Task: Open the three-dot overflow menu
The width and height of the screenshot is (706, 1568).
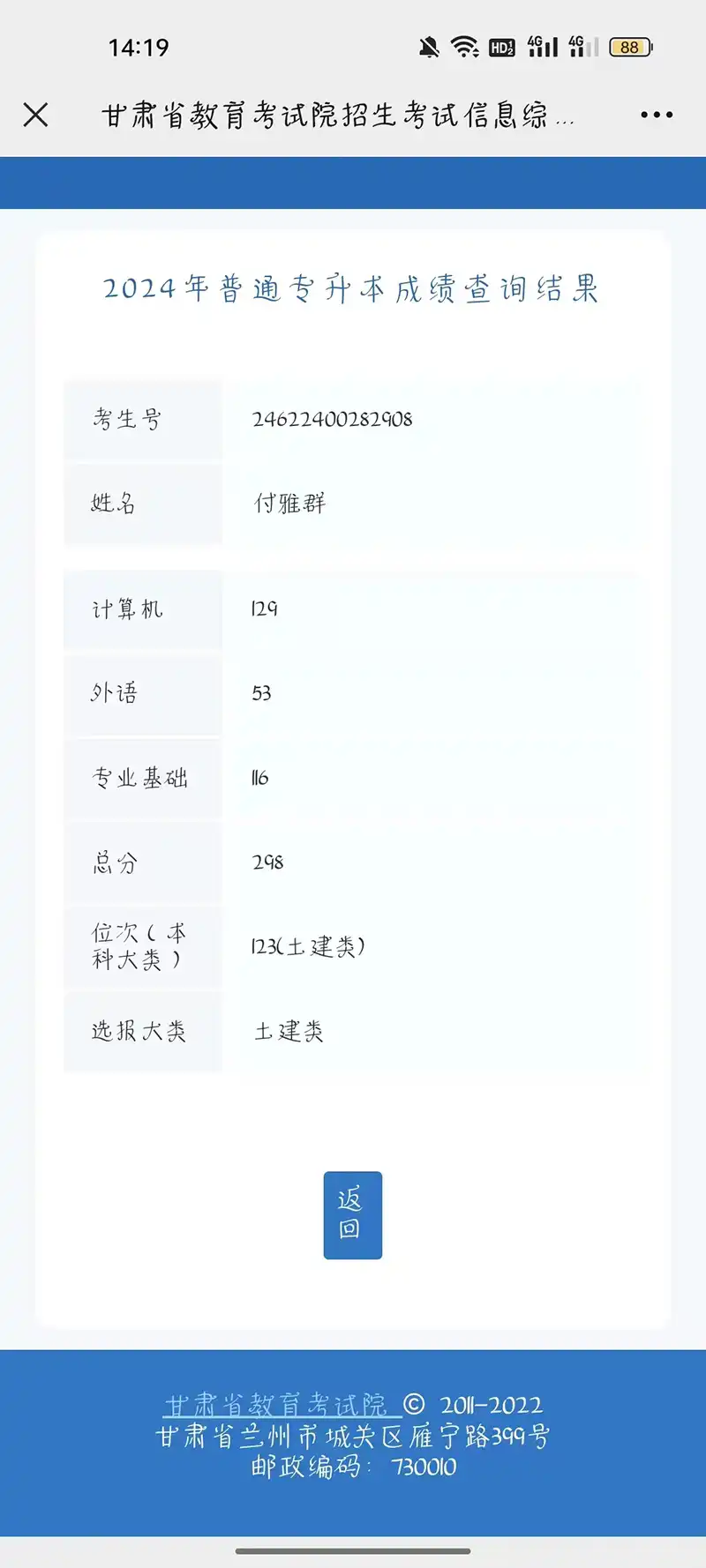Action: (x=657, y=115)
